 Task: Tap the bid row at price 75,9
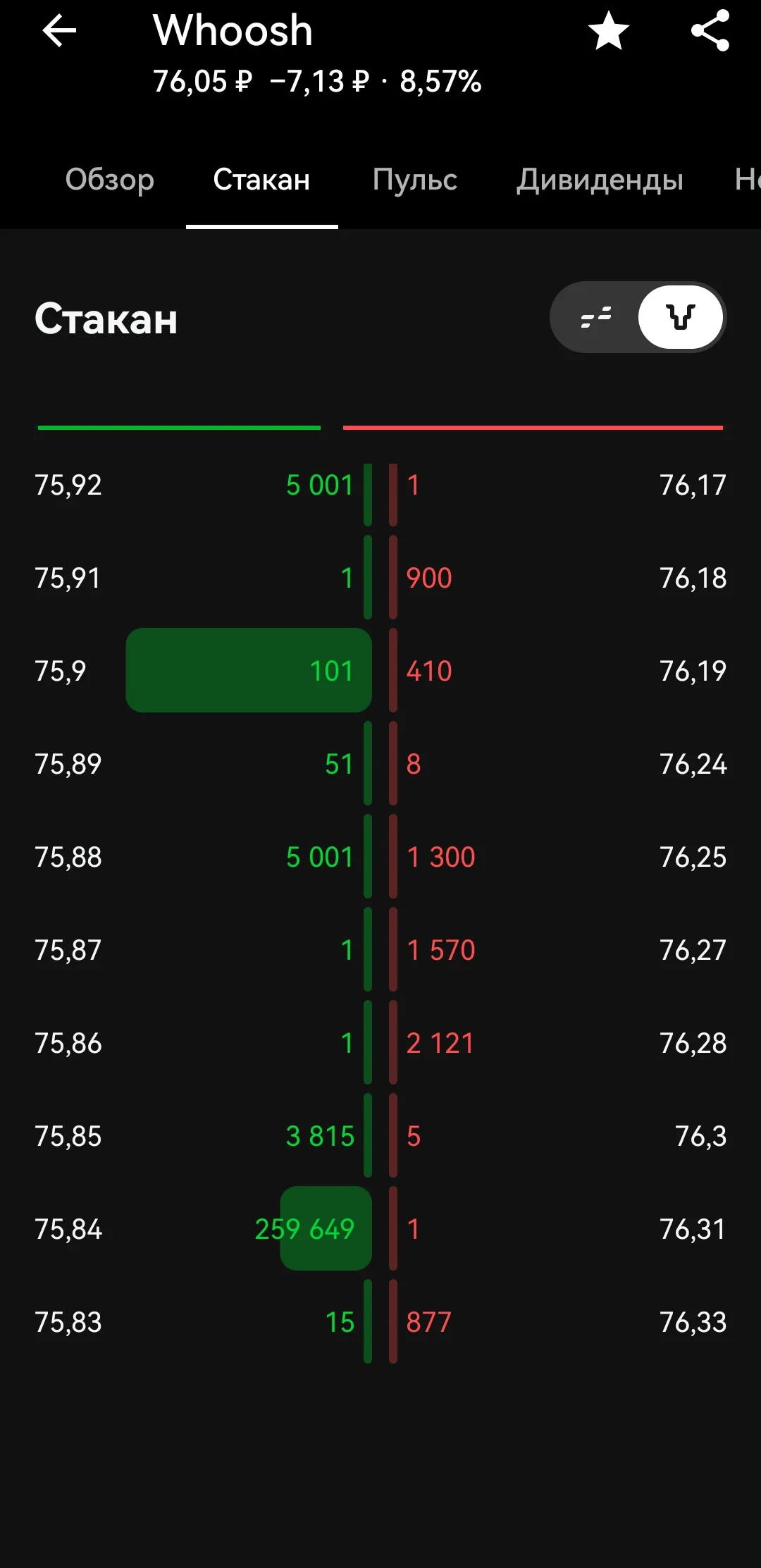203,670
